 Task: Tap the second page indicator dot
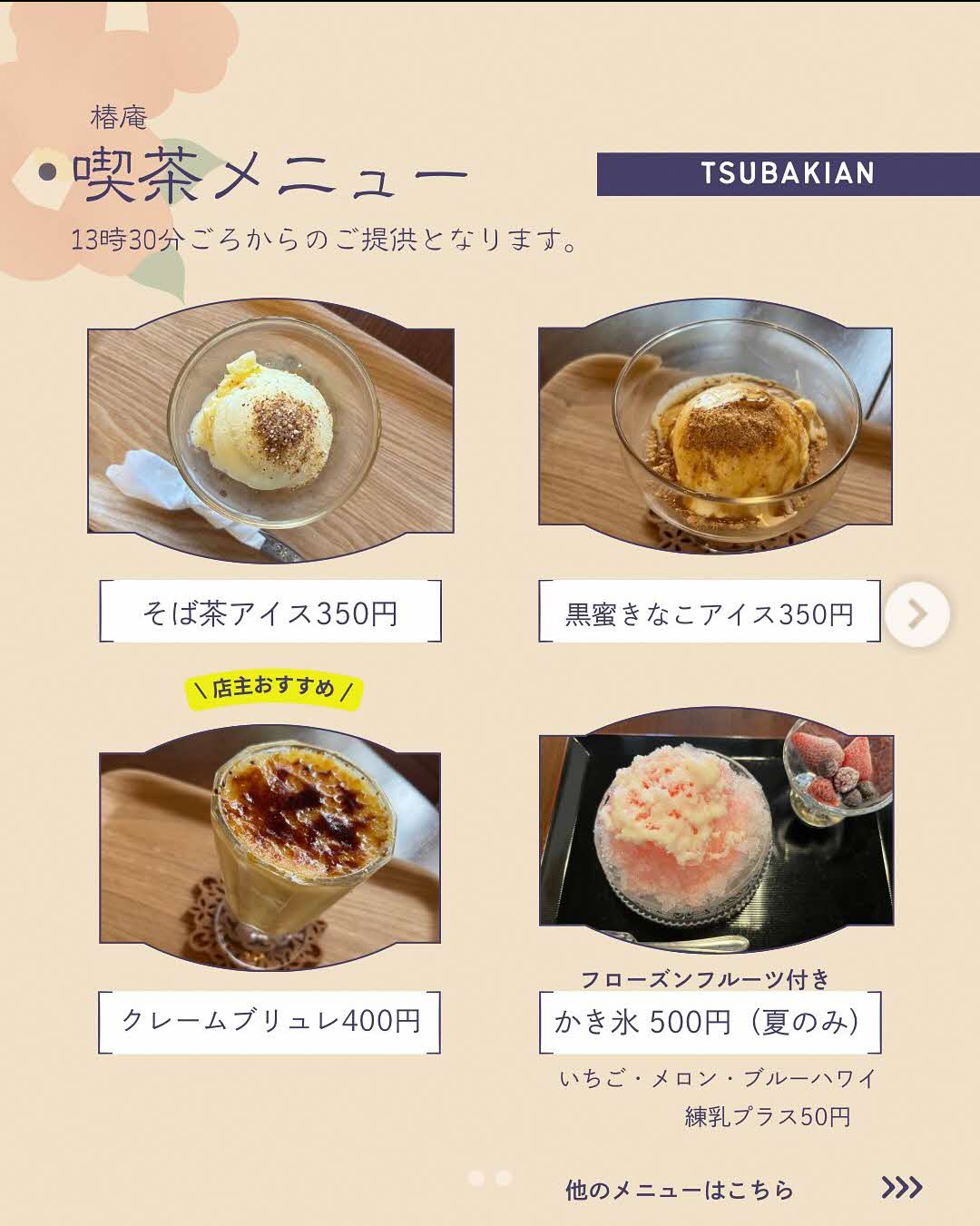pyautogui.click(x=504, y=1178)
